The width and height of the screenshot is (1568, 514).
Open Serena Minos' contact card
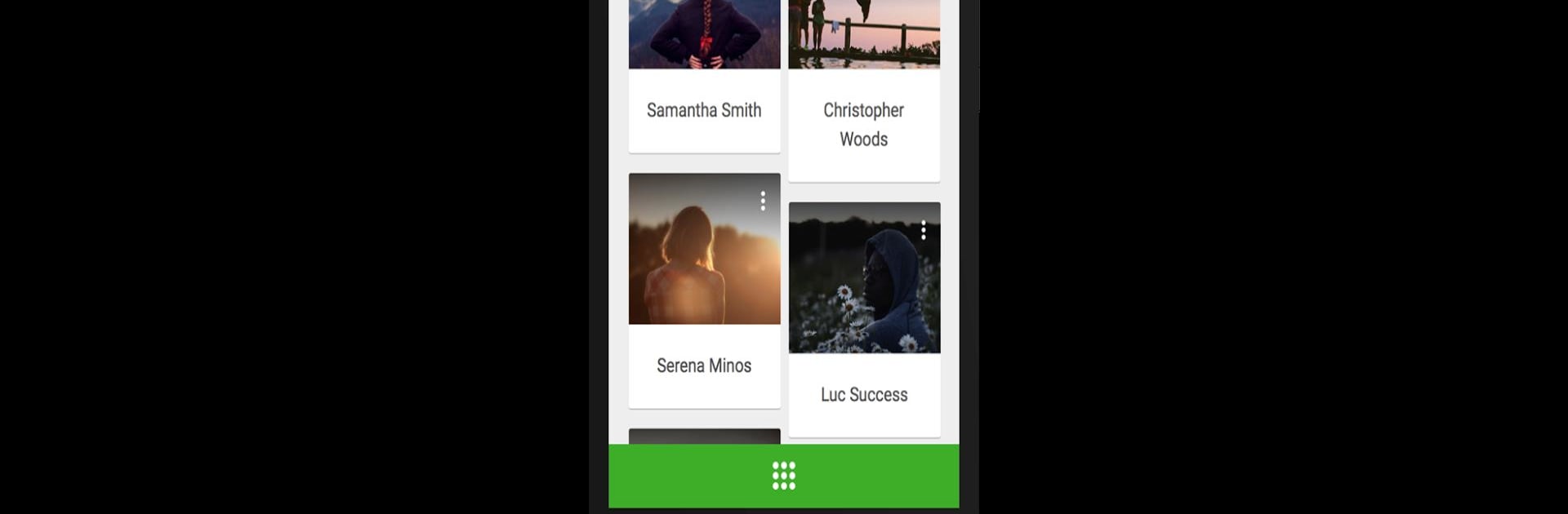pos(704,365)
